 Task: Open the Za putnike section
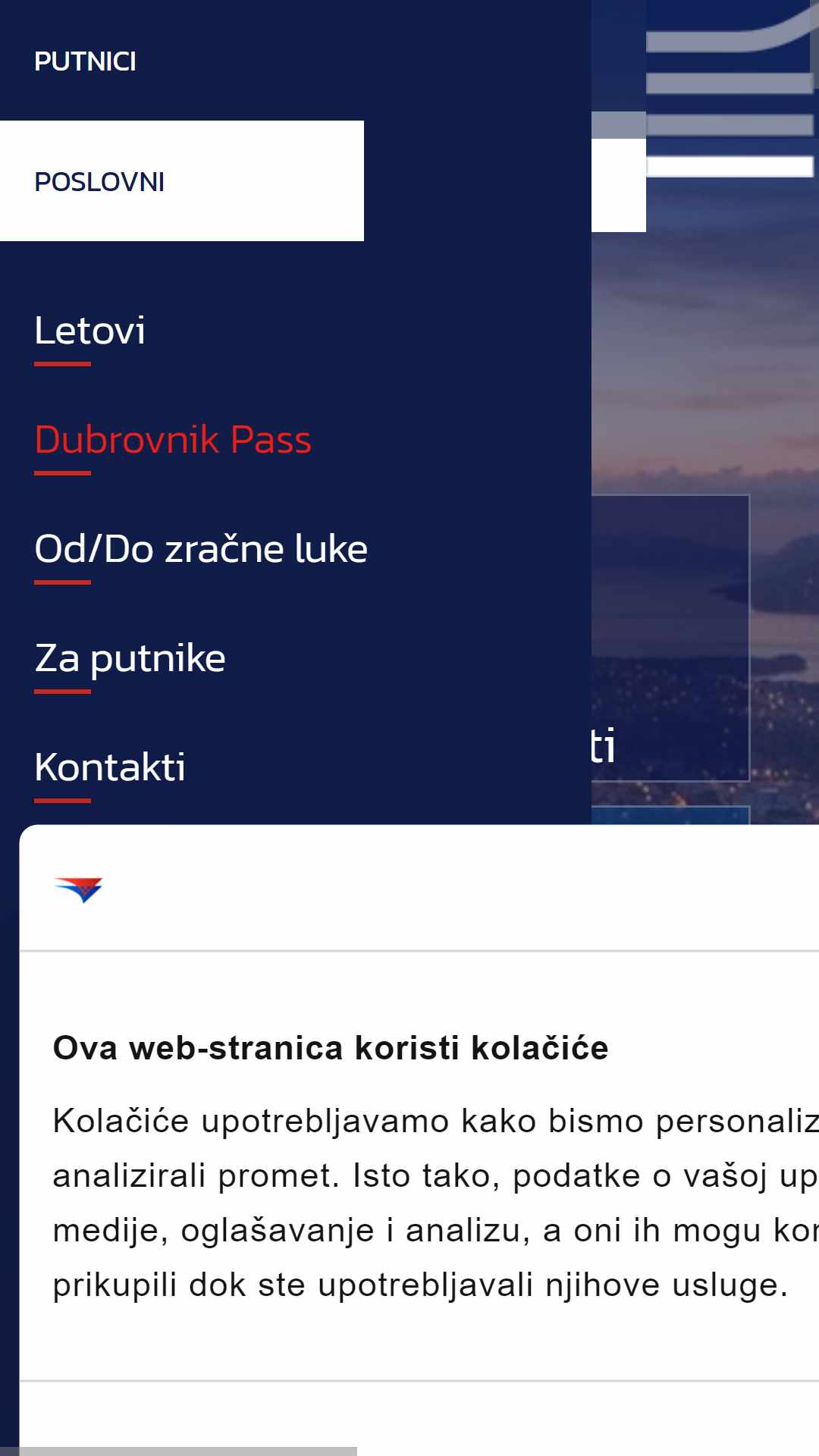[x=130, y=659]
